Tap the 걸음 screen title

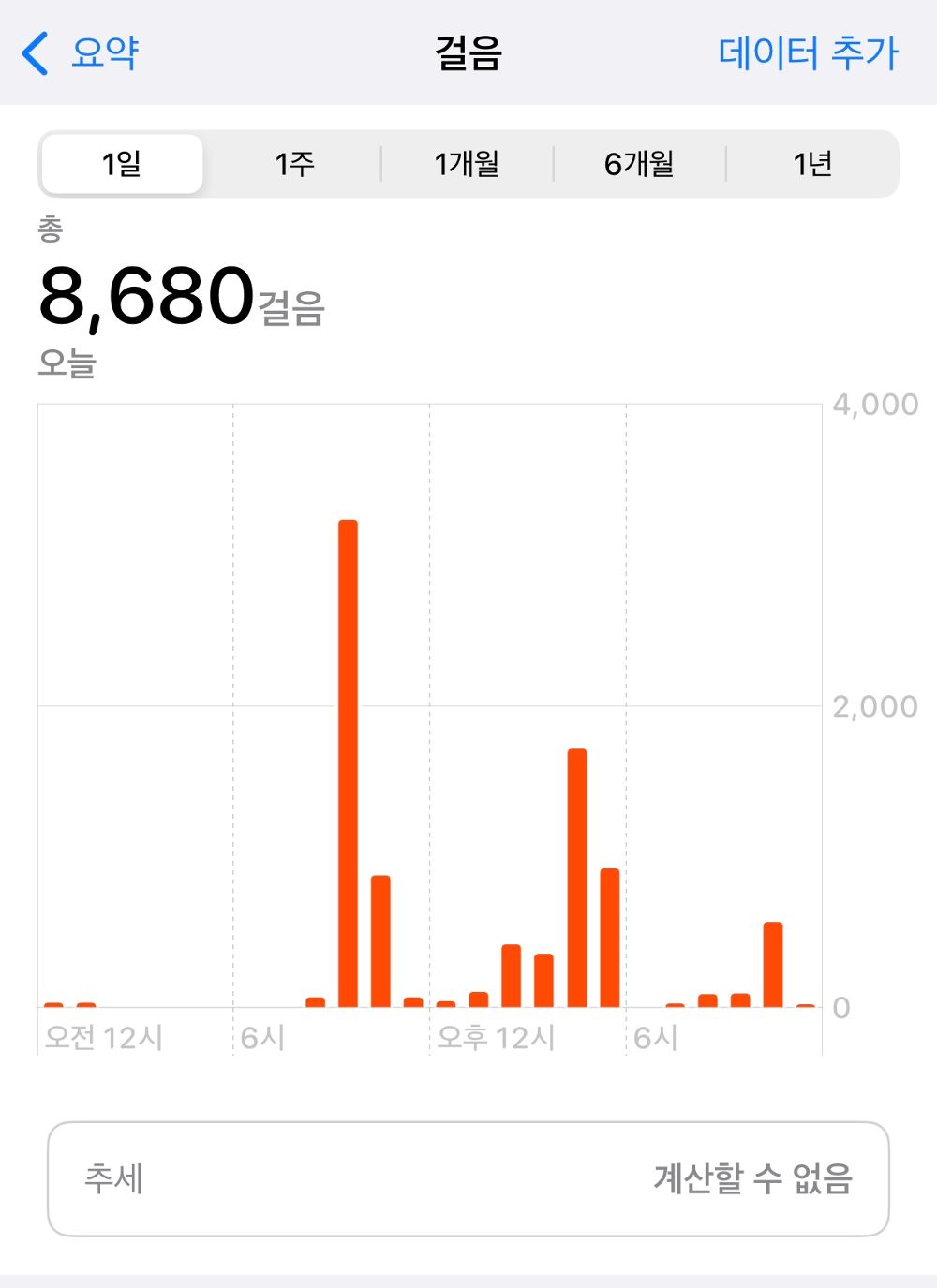[x=468, y=53]
